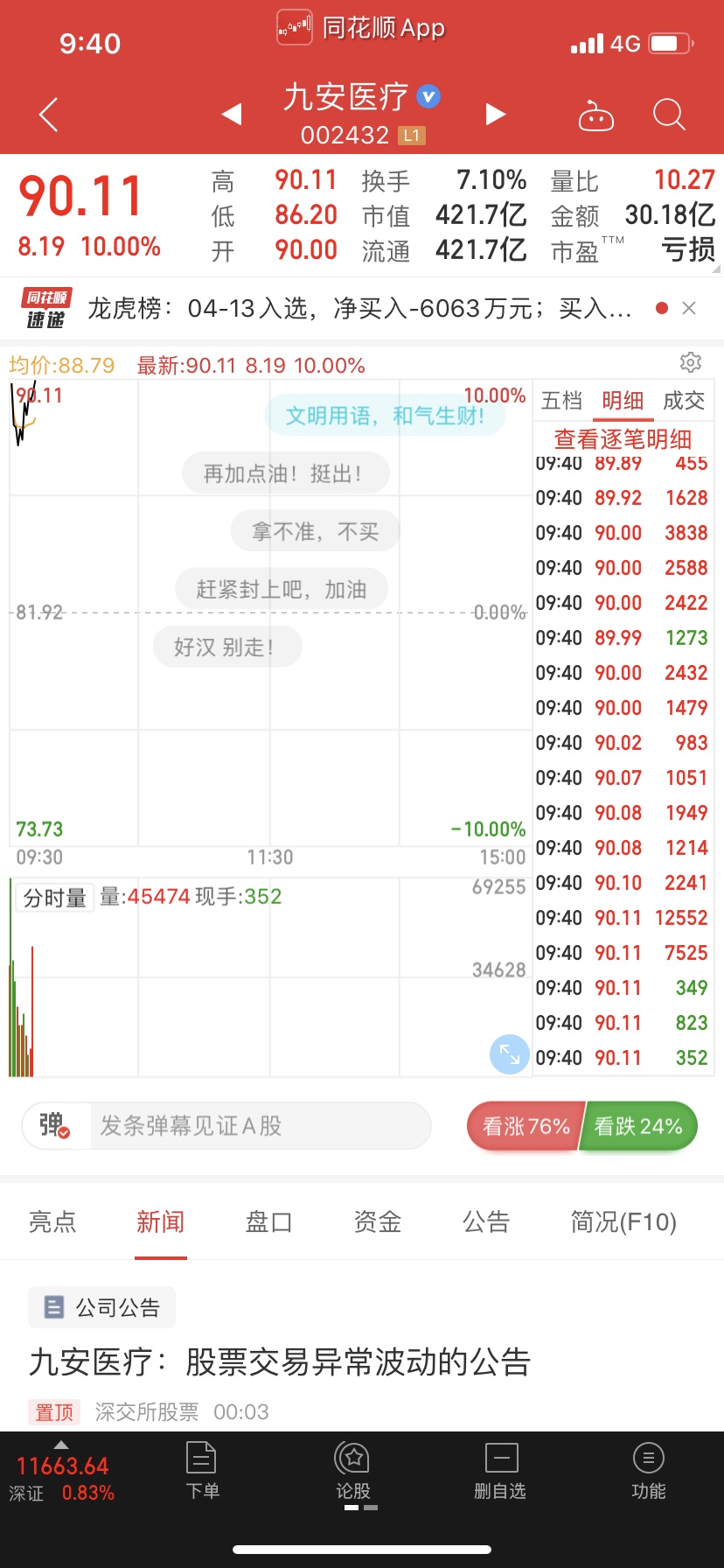Switch to the next stock arrow

click(496, 114)
